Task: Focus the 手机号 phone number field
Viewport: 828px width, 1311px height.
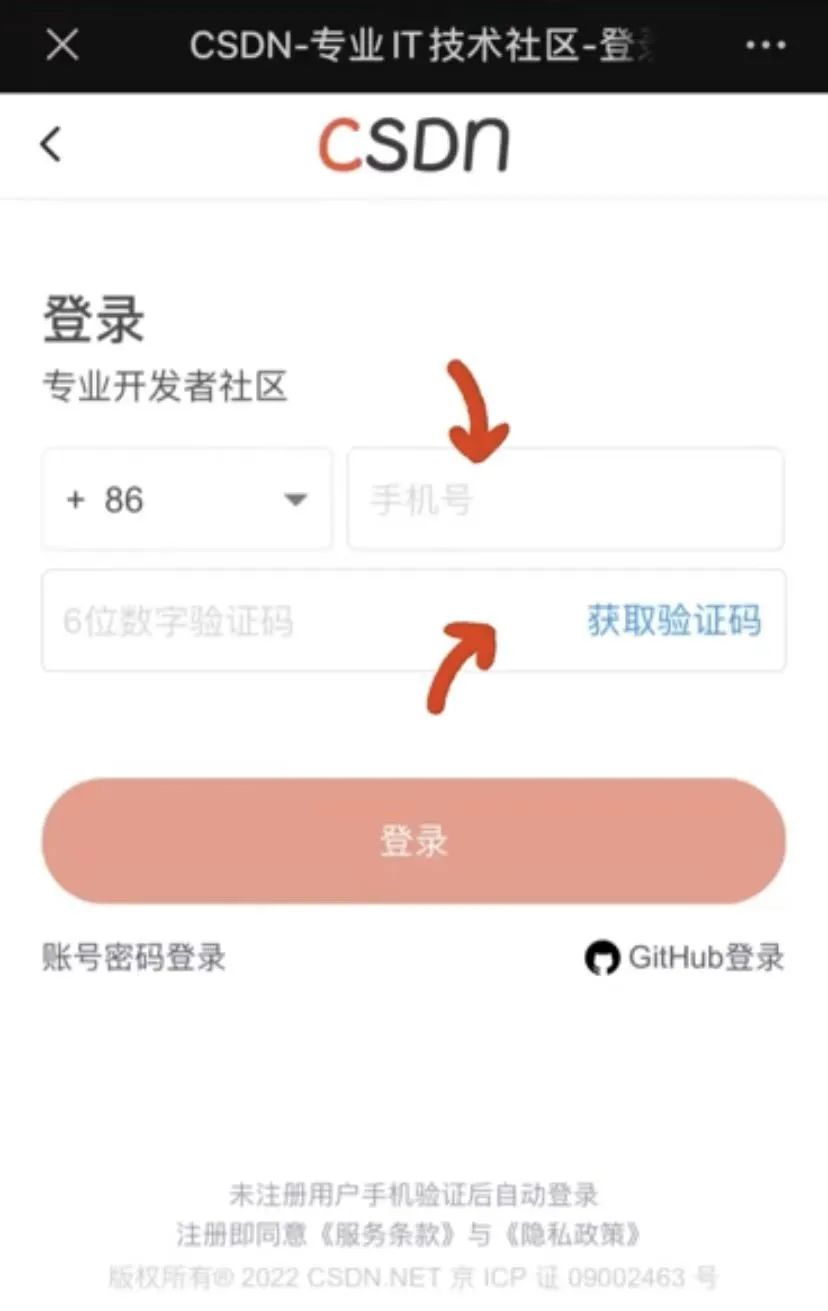Action: pos(565,499)
